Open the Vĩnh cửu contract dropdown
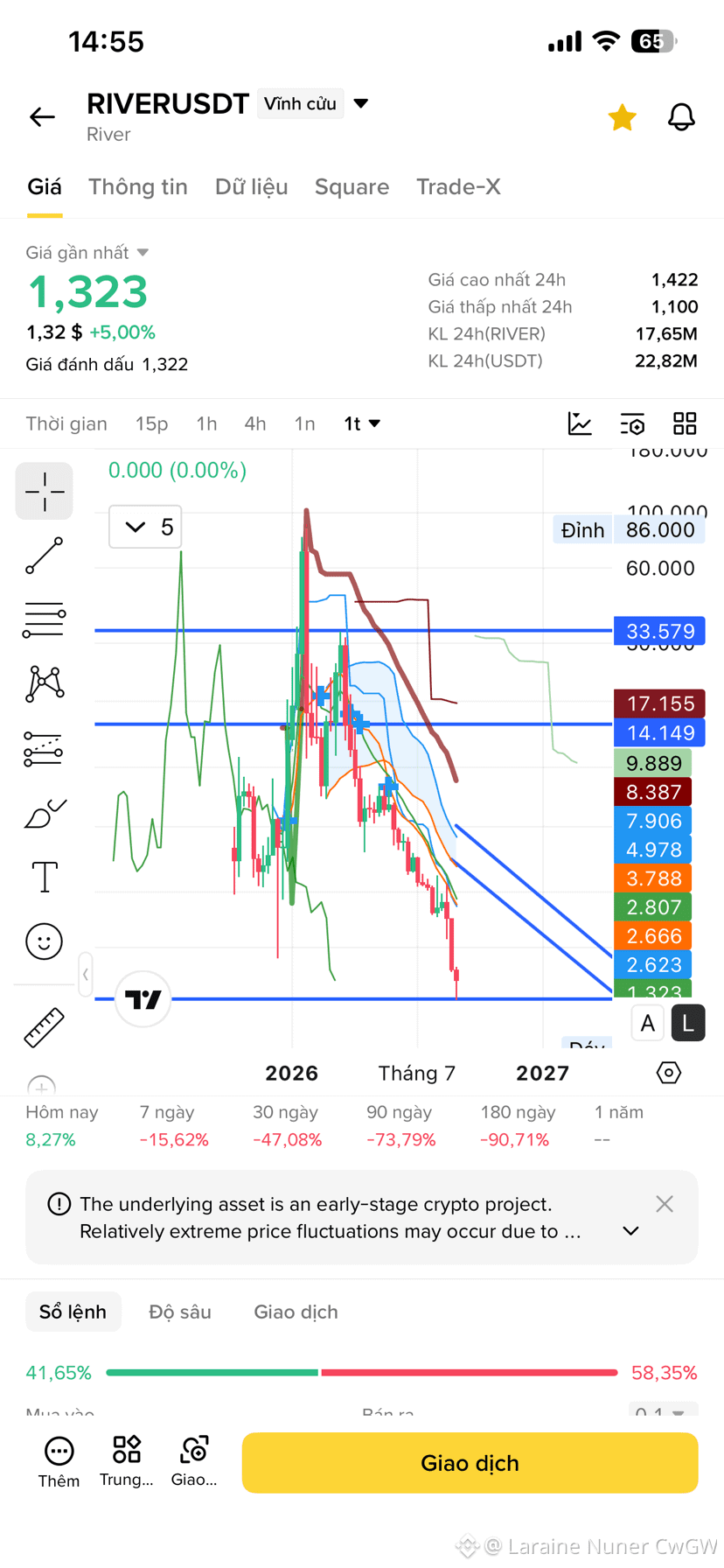This screenshot has height=1568, width=724. tap(313, 103)
